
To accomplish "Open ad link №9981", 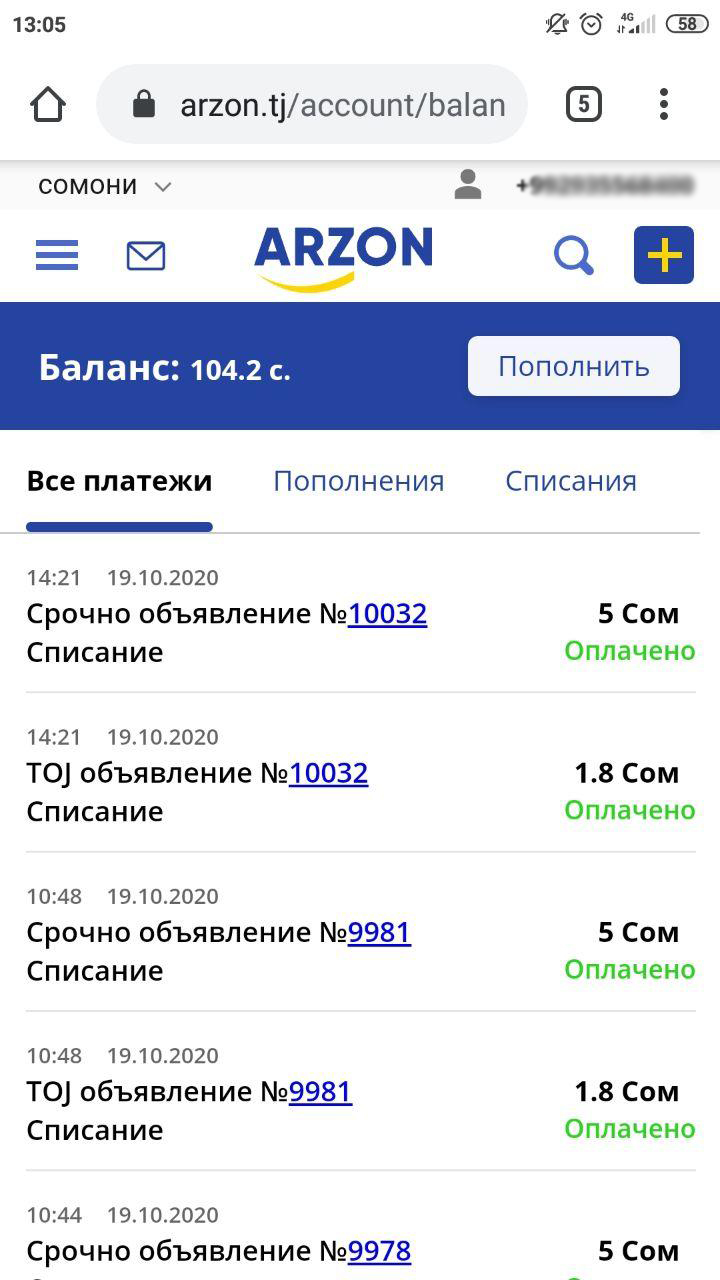I will pyautogui.click(x=379, y=931).
